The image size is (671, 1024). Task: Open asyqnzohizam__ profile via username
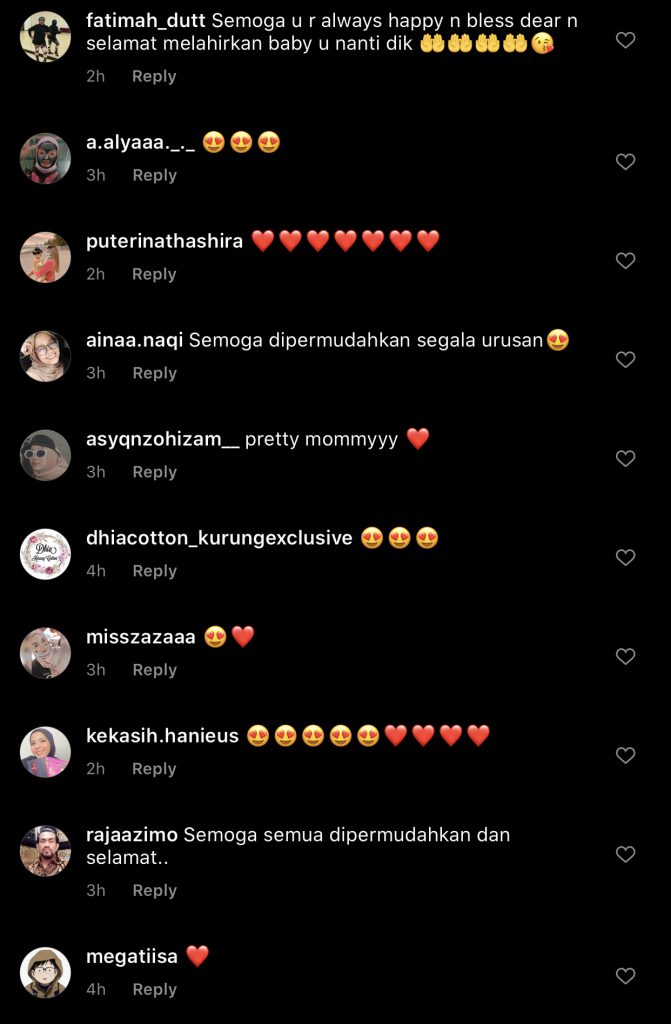(163, 439)
